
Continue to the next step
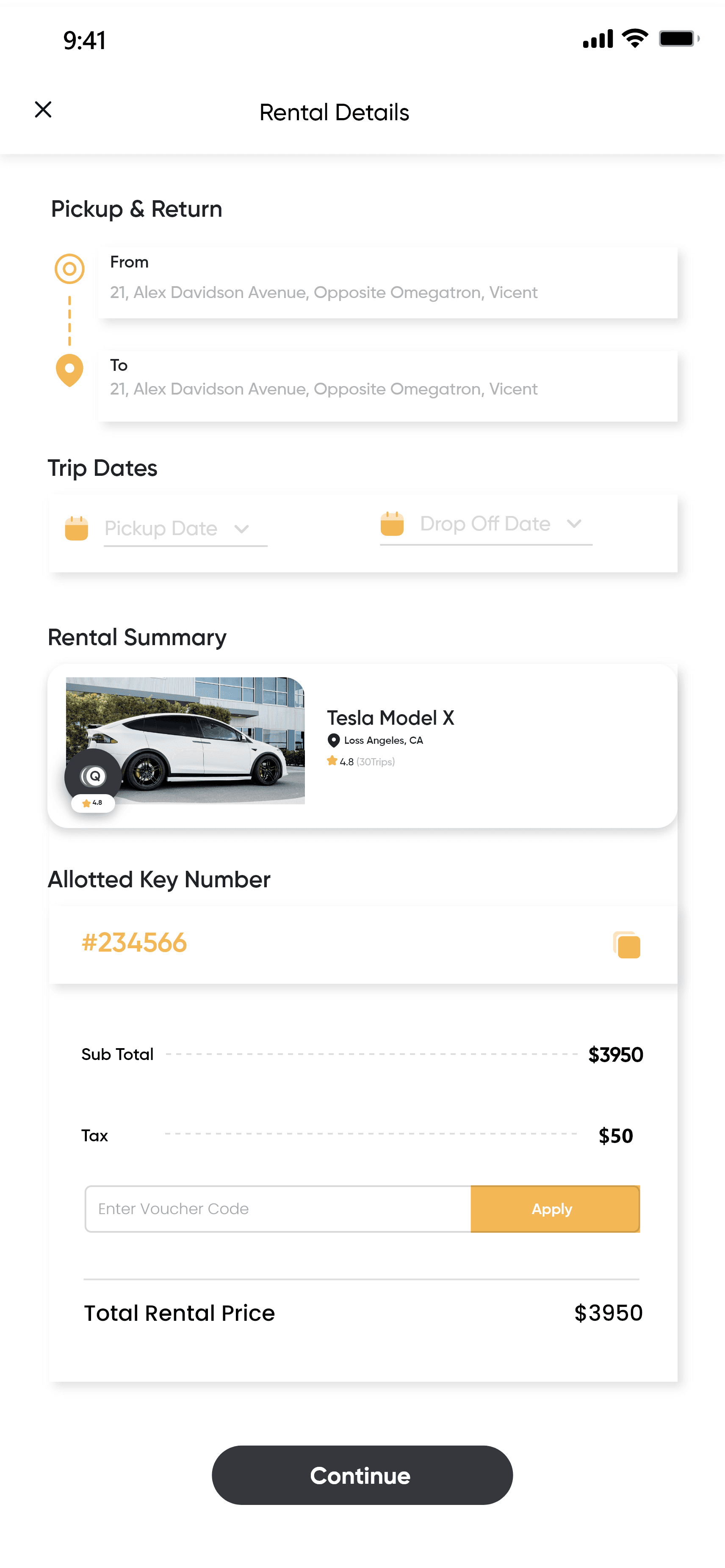pos(362,1475)
